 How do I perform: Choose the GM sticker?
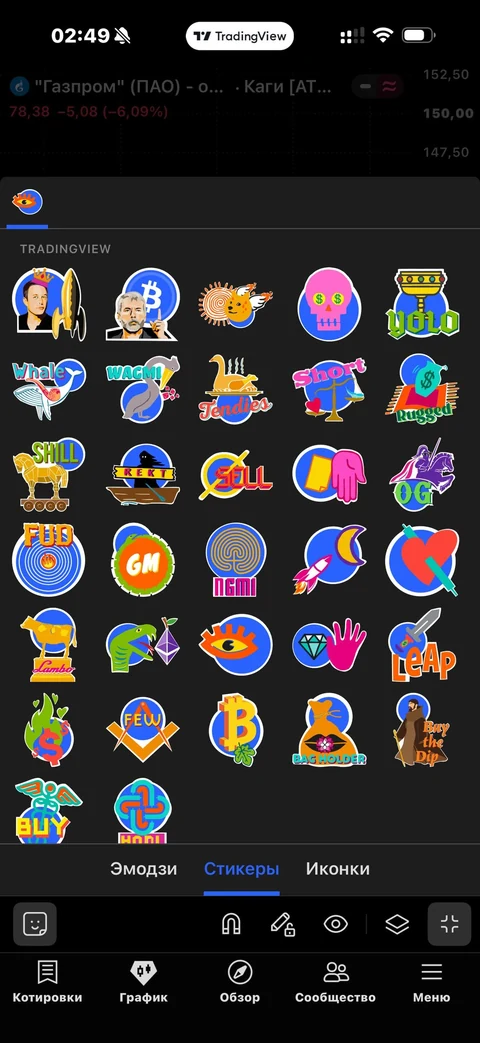[x=142, y=559]
